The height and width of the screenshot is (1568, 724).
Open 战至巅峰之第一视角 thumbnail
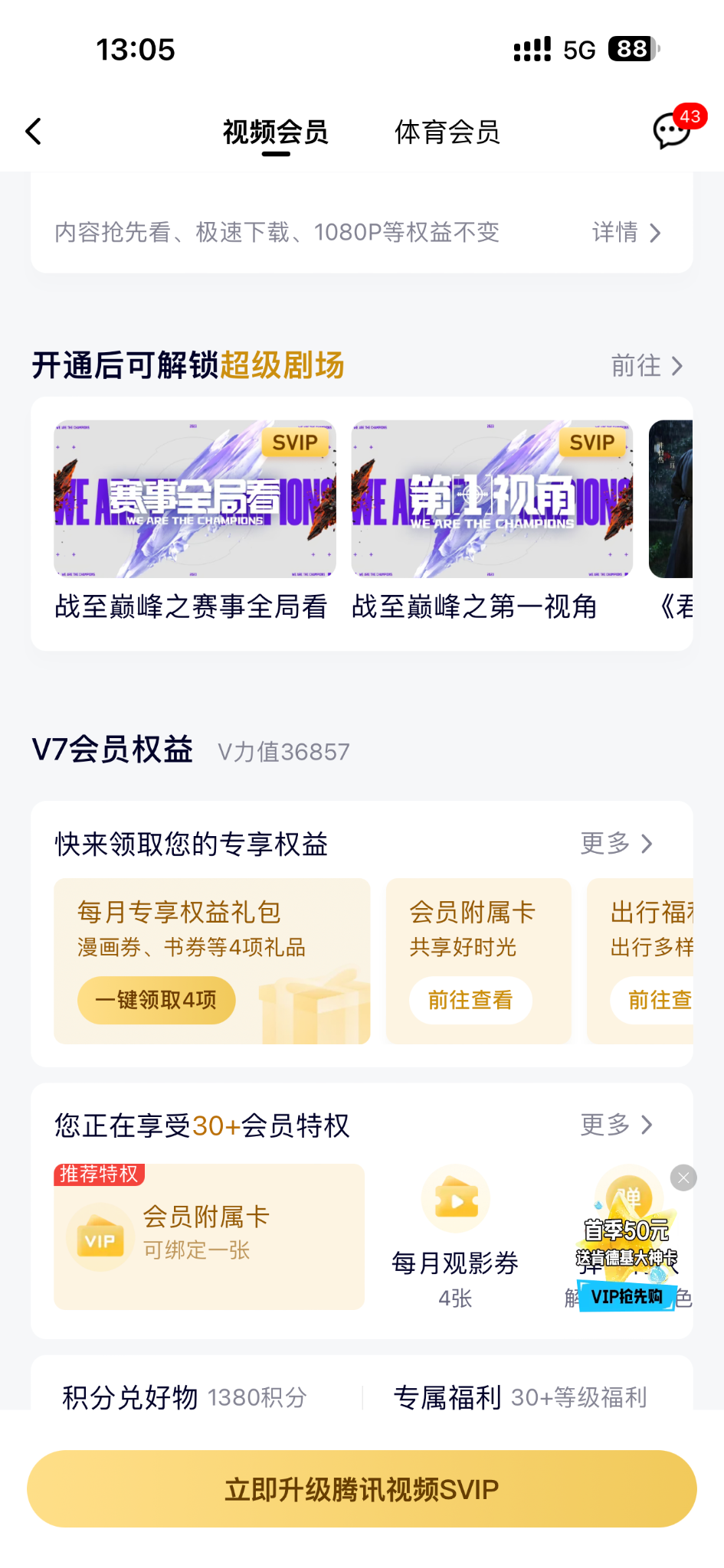click(x=492, y=499)
